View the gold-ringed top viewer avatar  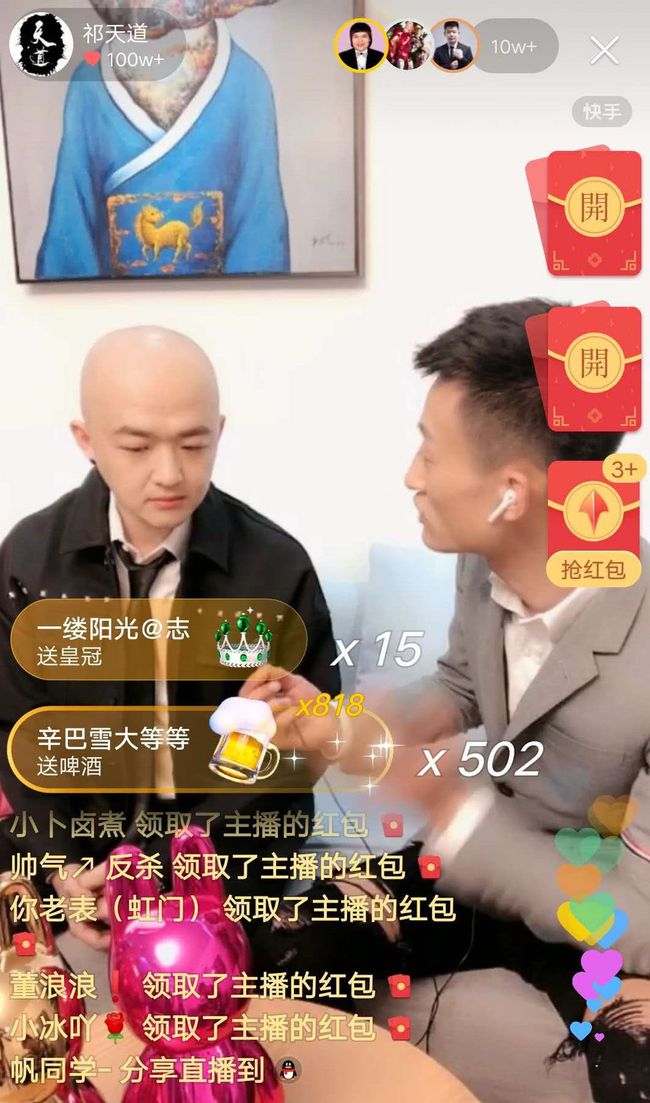tap(361, 45)
